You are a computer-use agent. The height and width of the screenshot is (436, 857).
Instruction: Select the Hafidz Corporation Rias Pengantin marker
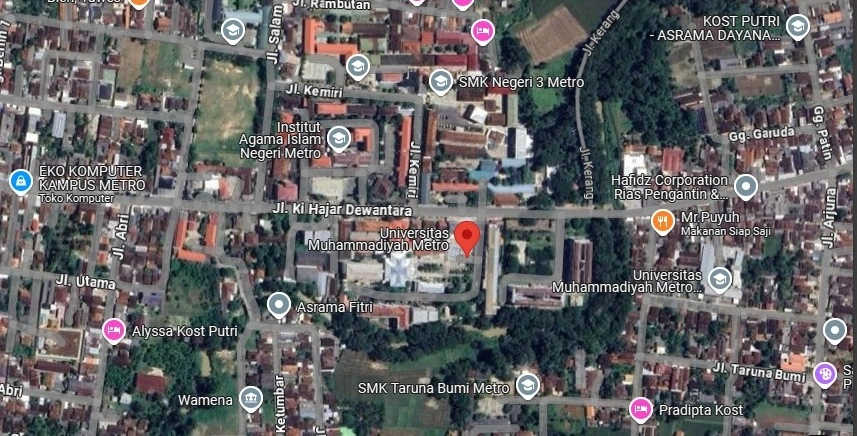[x=745, y=186]
